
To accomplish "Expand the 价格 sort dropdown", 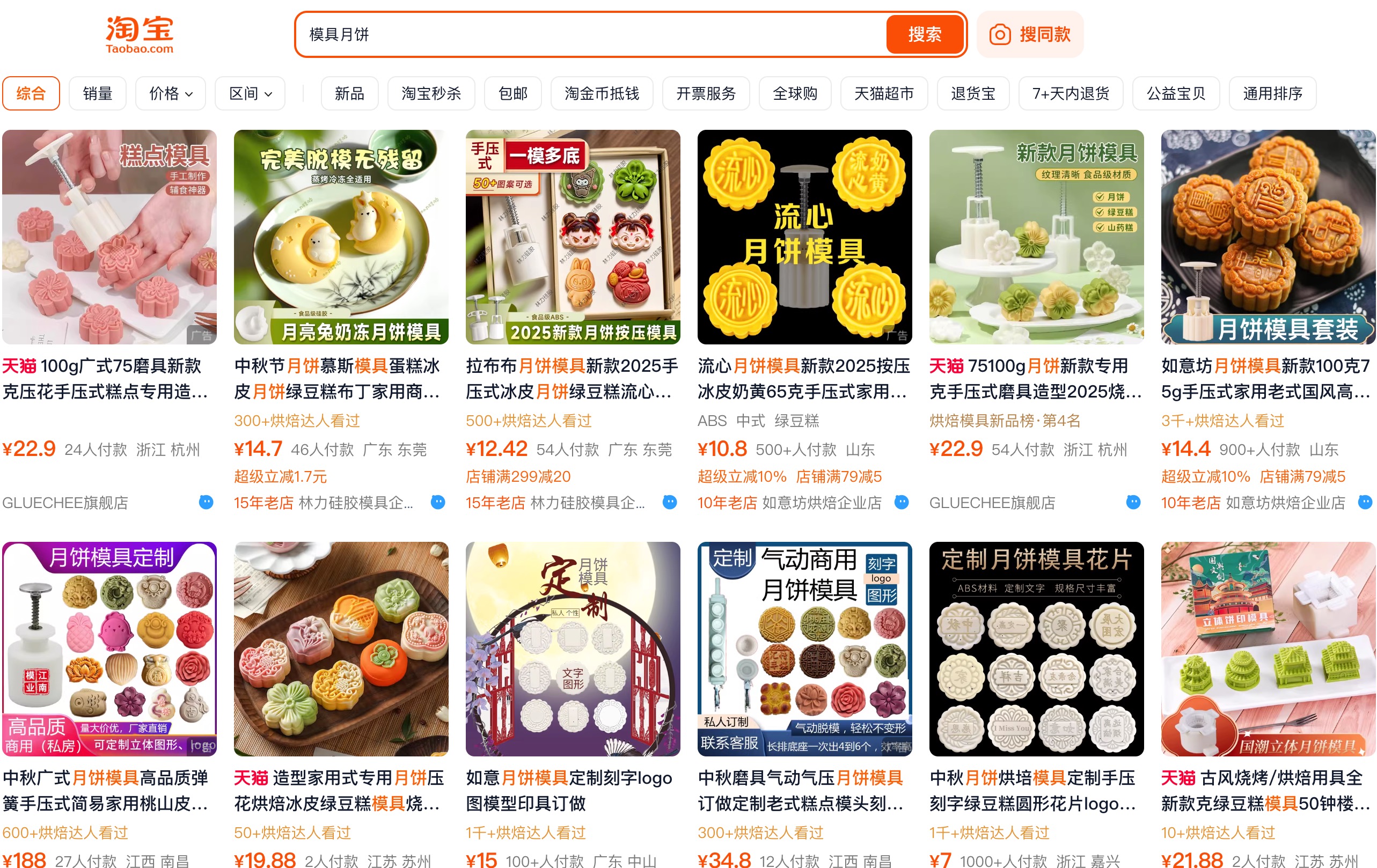I will coord(171,93).
